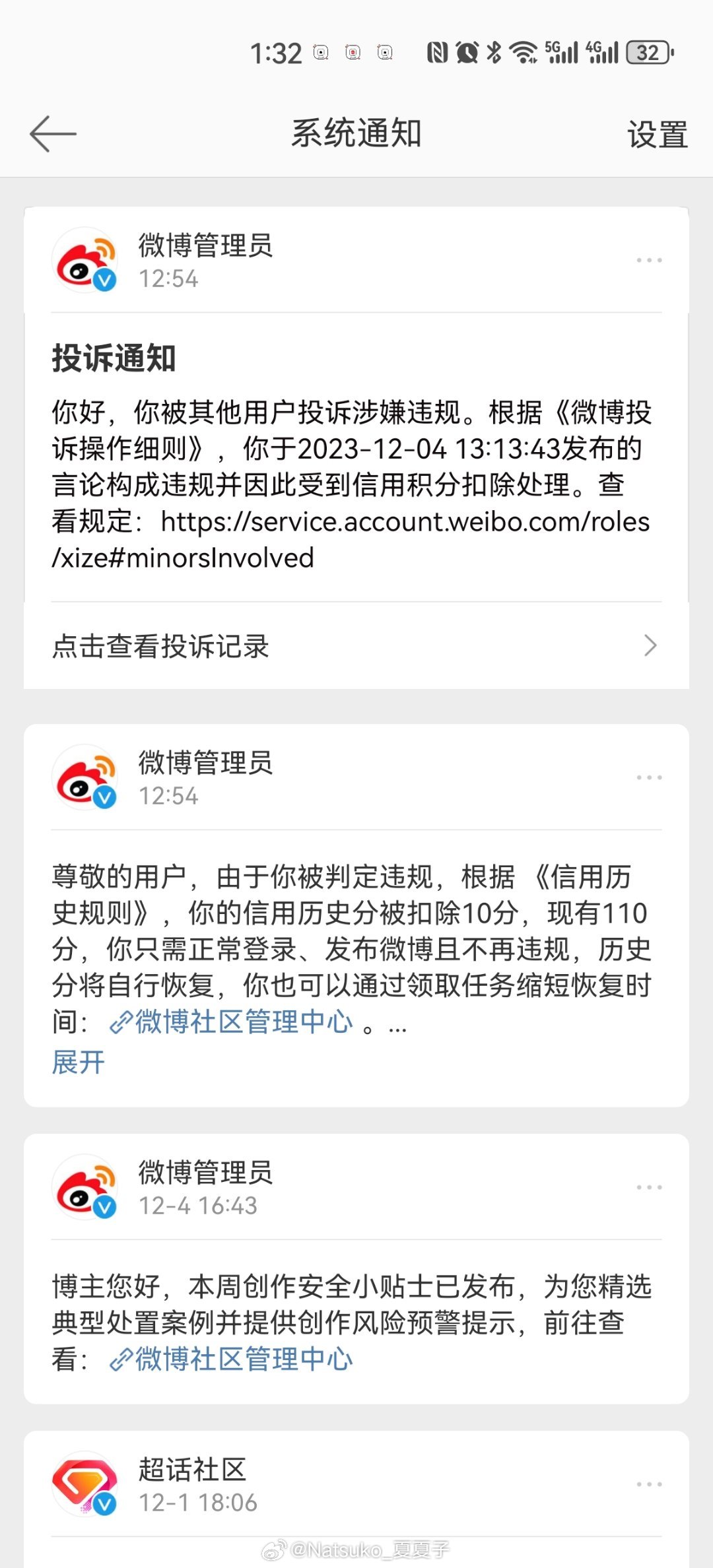Open more options on 12-4 16:43 message
This screenshot has width=713, height=1568.
(x=648, y=1187)
